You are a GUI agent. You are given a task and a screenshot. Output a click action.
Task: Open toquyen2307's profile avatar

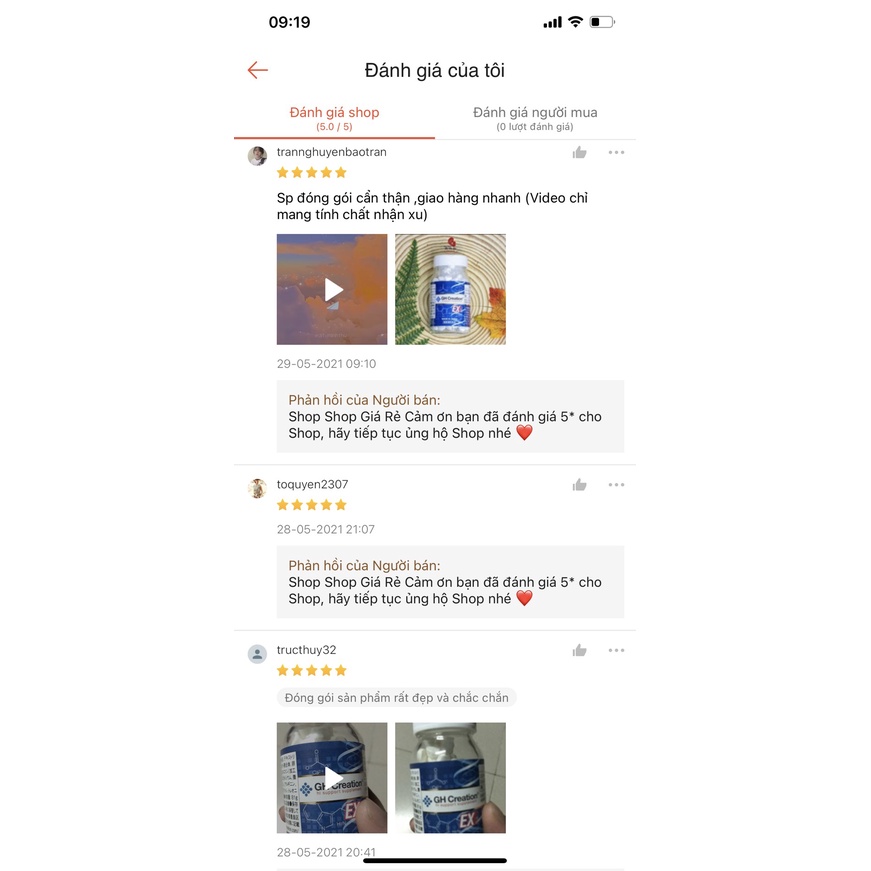coord(257,488)
